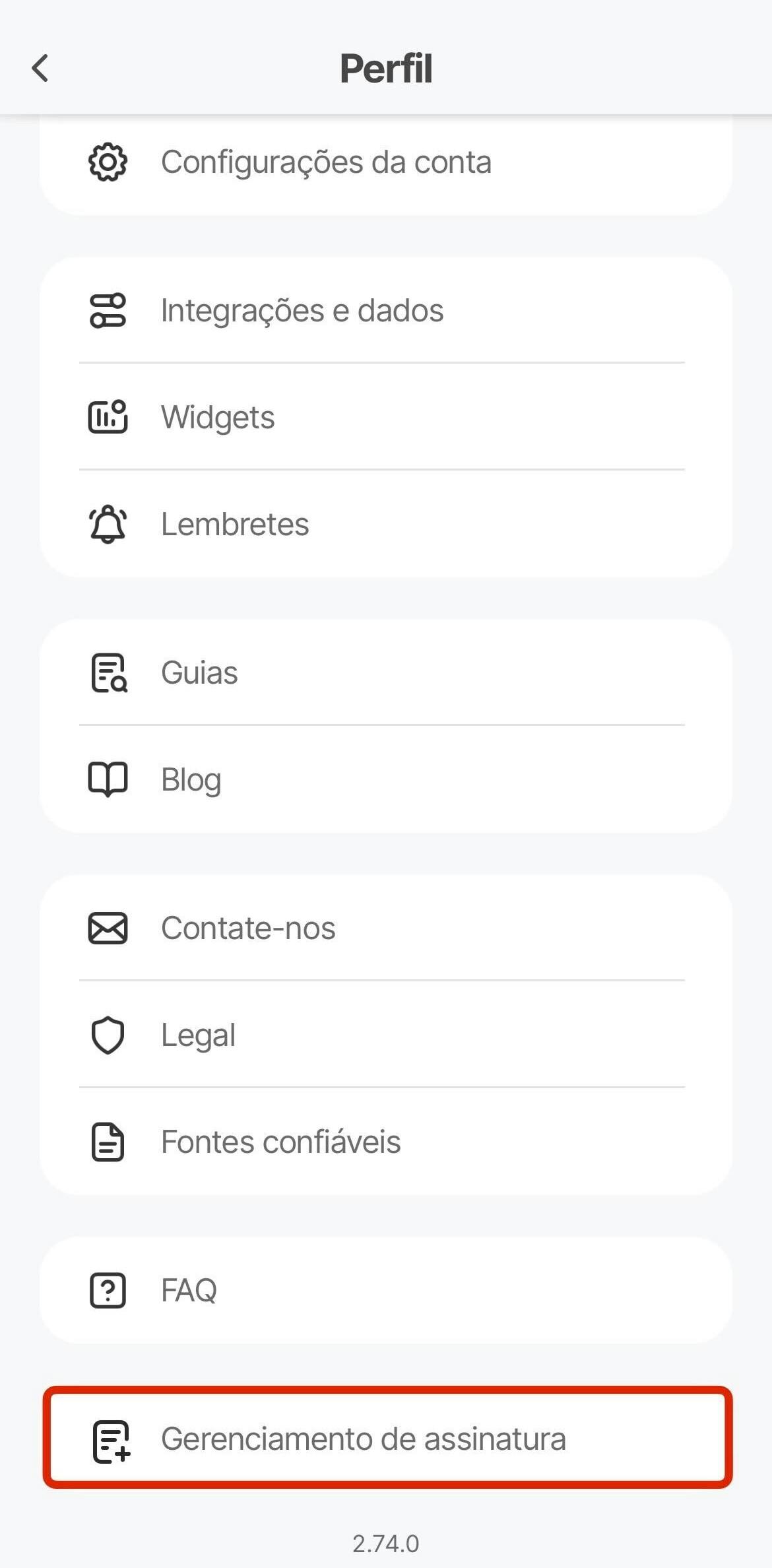This screenshot has height=1568, width=772.
Task: Visit the Blog
Action: (x=191, y=780)
